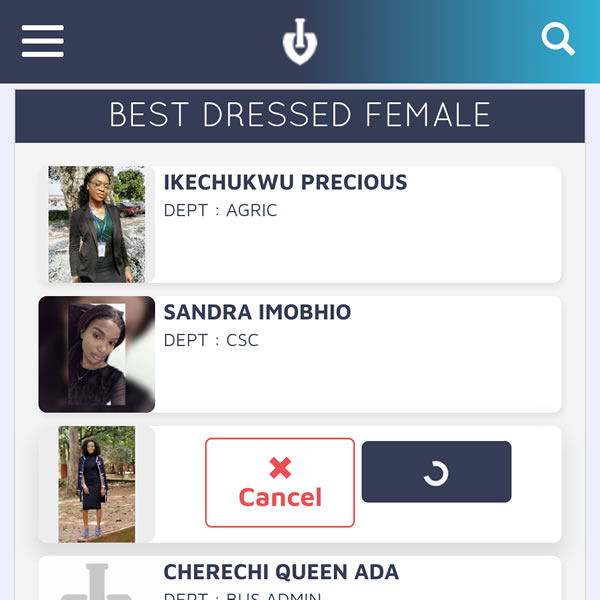Tap the logo in the header

tap(300, 42)
